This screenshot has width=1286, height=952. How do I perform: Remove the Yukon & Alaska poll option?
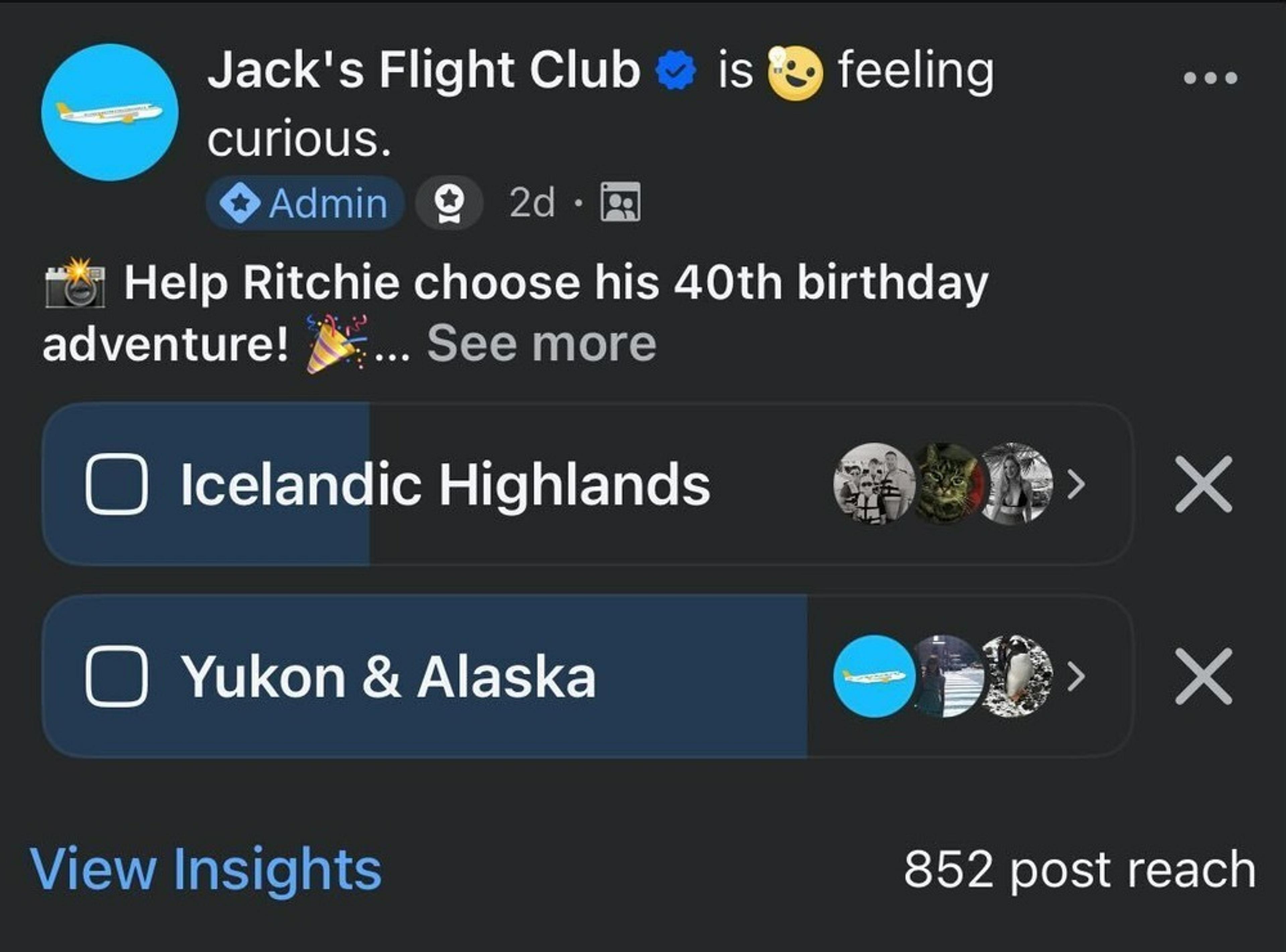1203,677
